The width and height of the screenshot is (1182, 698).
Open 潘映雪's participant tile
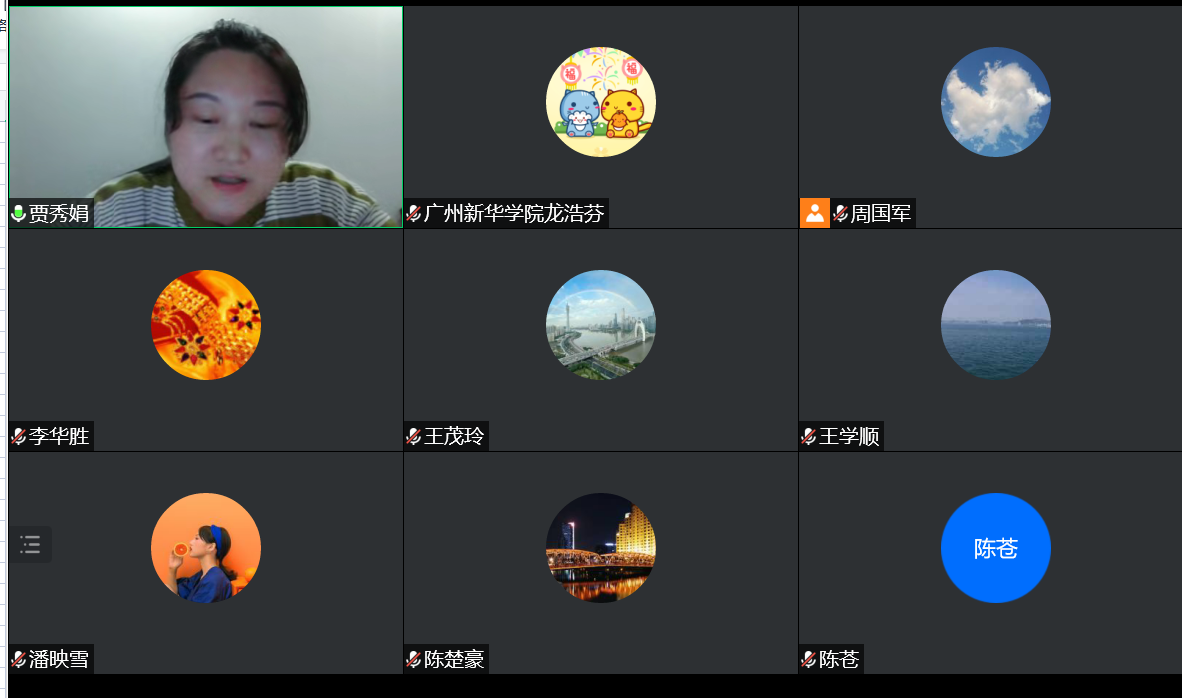click(205, 562)
